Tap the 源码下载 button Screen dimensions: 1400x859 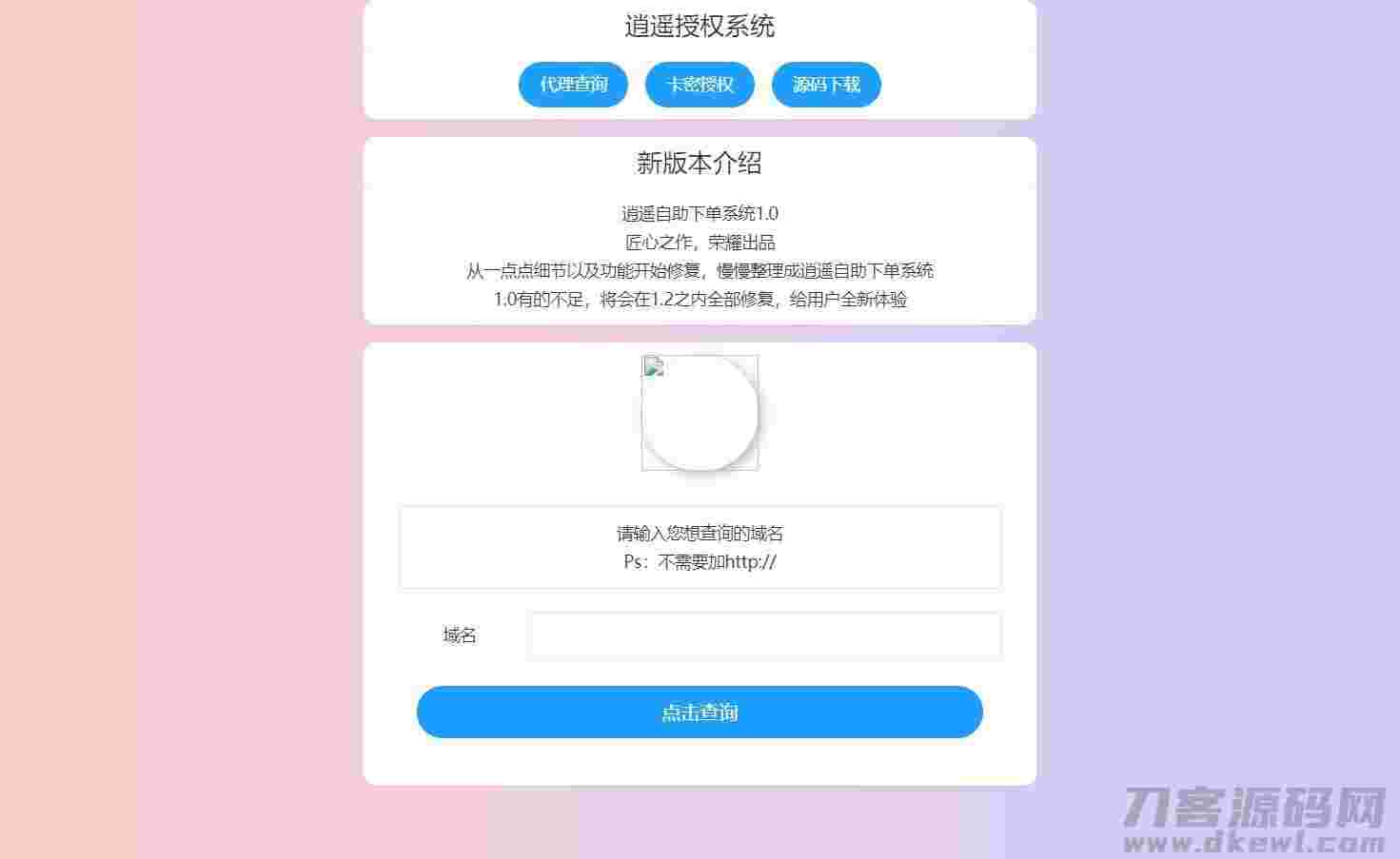826,85
